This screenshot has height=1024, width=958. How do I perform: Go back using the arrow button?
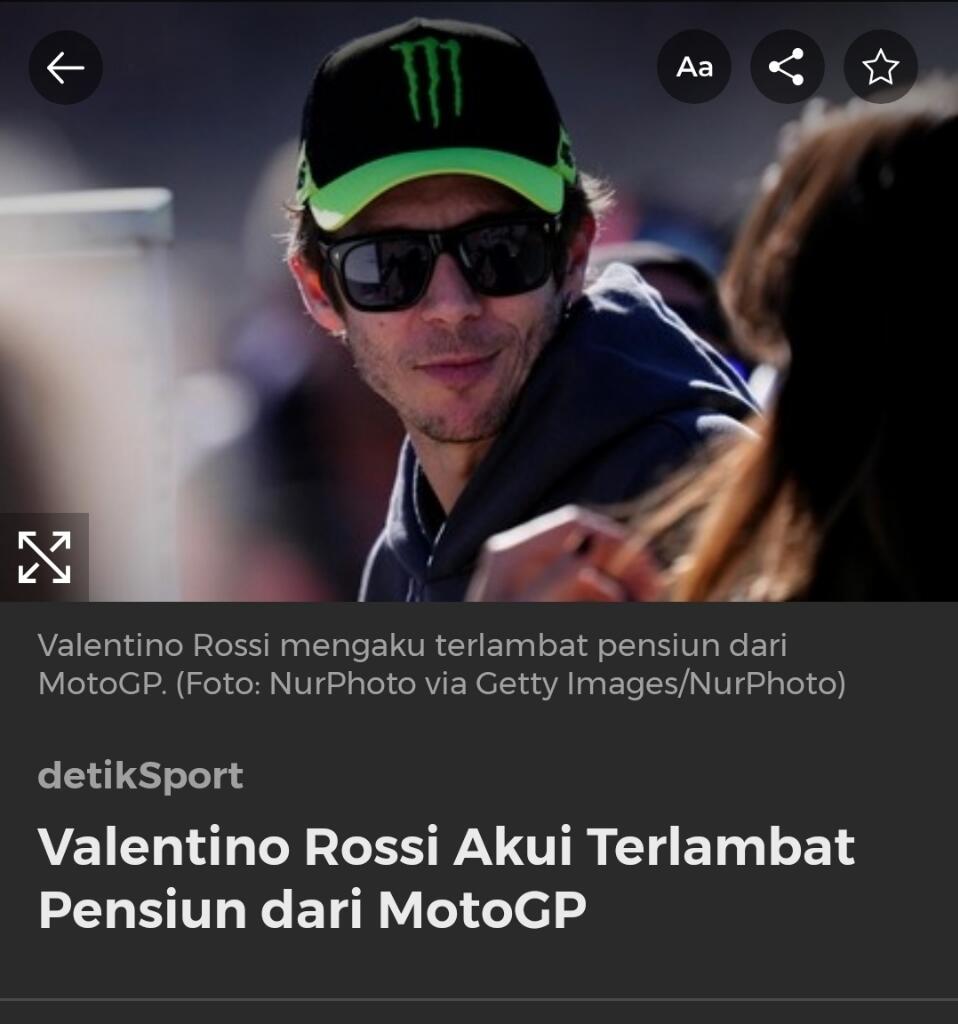tap(65, 67)
